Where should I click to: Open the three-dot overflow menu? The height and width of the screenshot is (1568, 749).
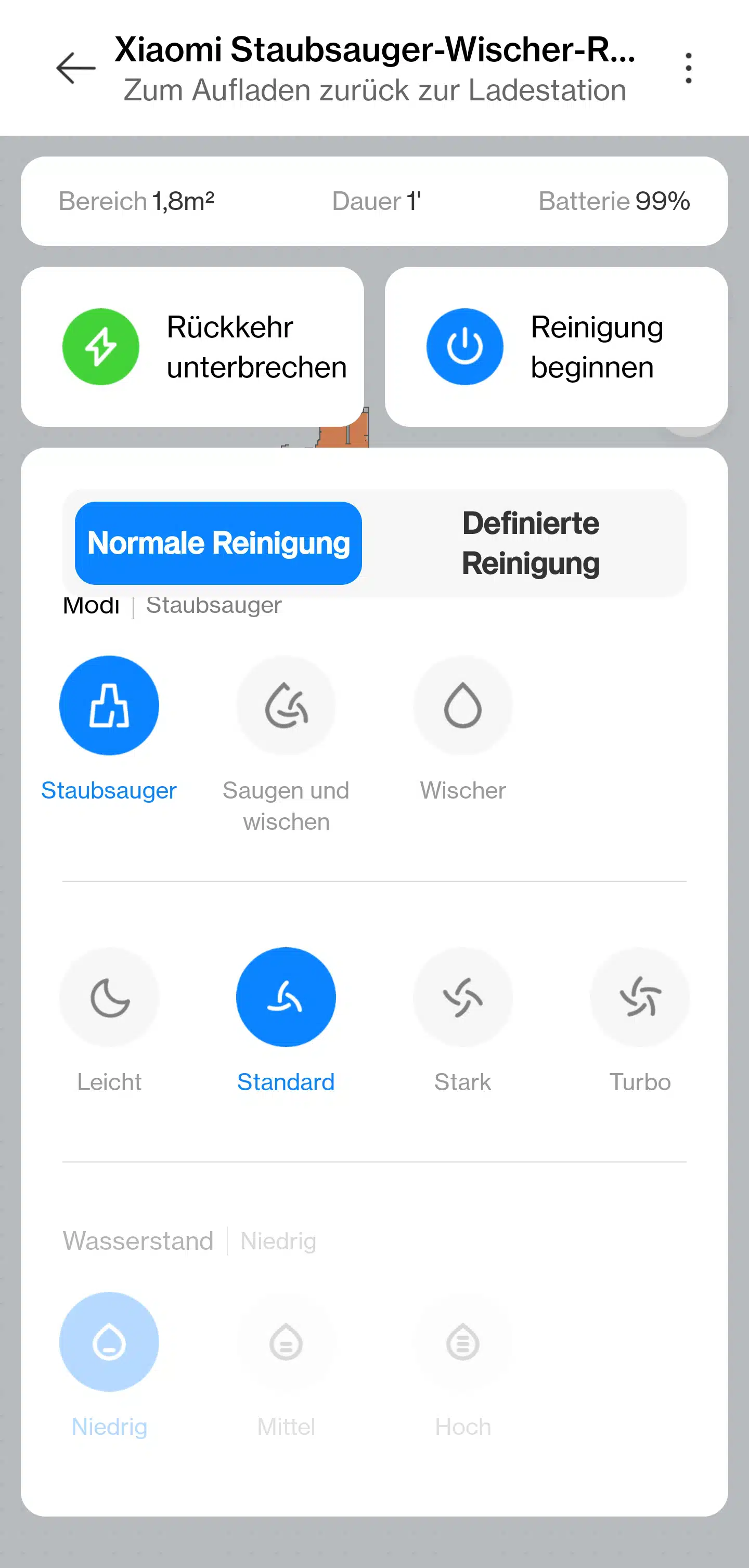tap(688, 68)
